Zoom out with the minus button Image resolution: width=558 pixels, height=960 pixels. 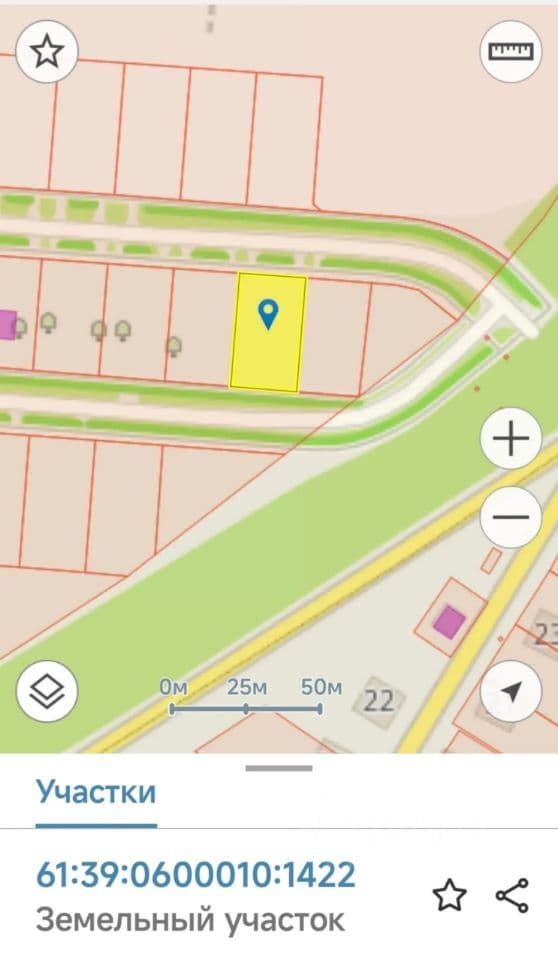(x=511, y=517)
